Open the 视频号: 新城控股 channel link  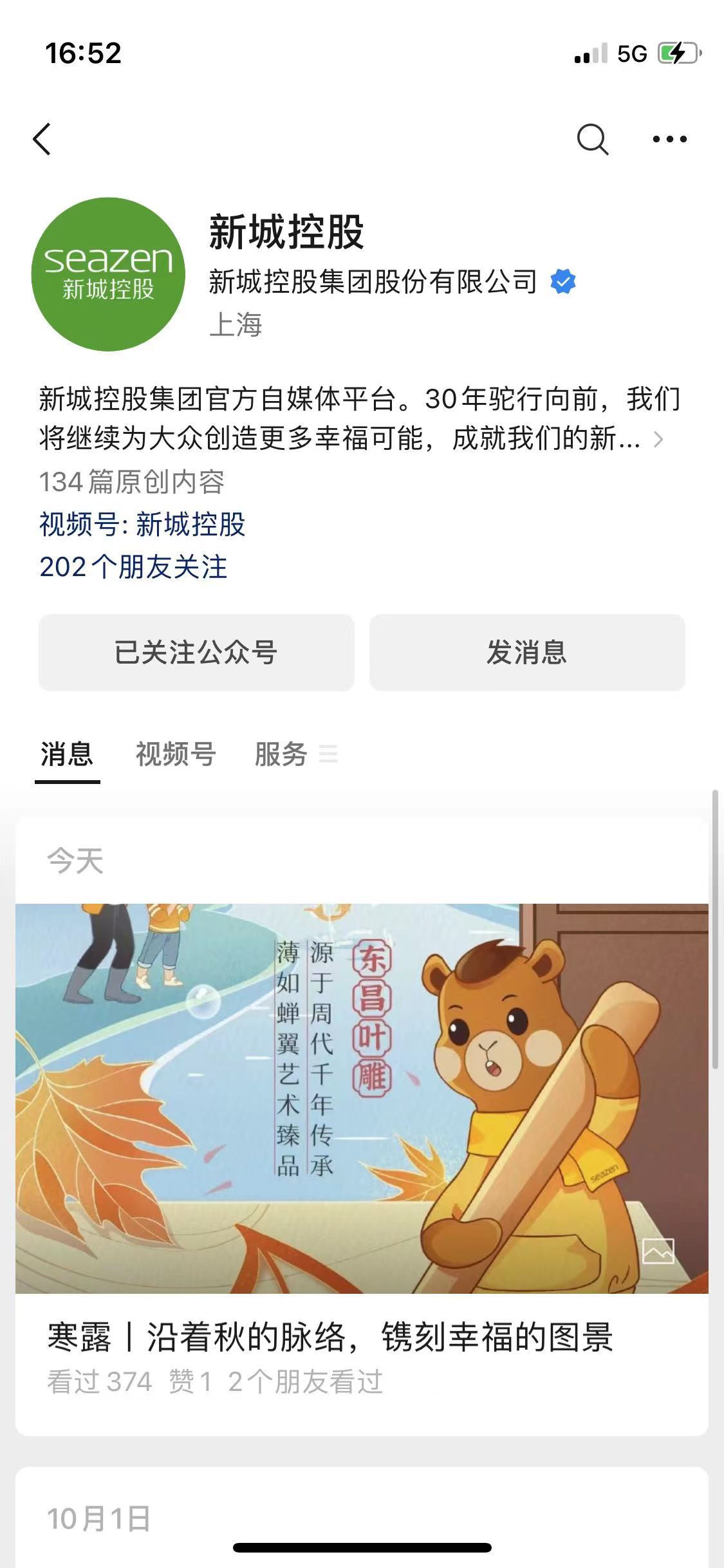click(x=142, y=525)
